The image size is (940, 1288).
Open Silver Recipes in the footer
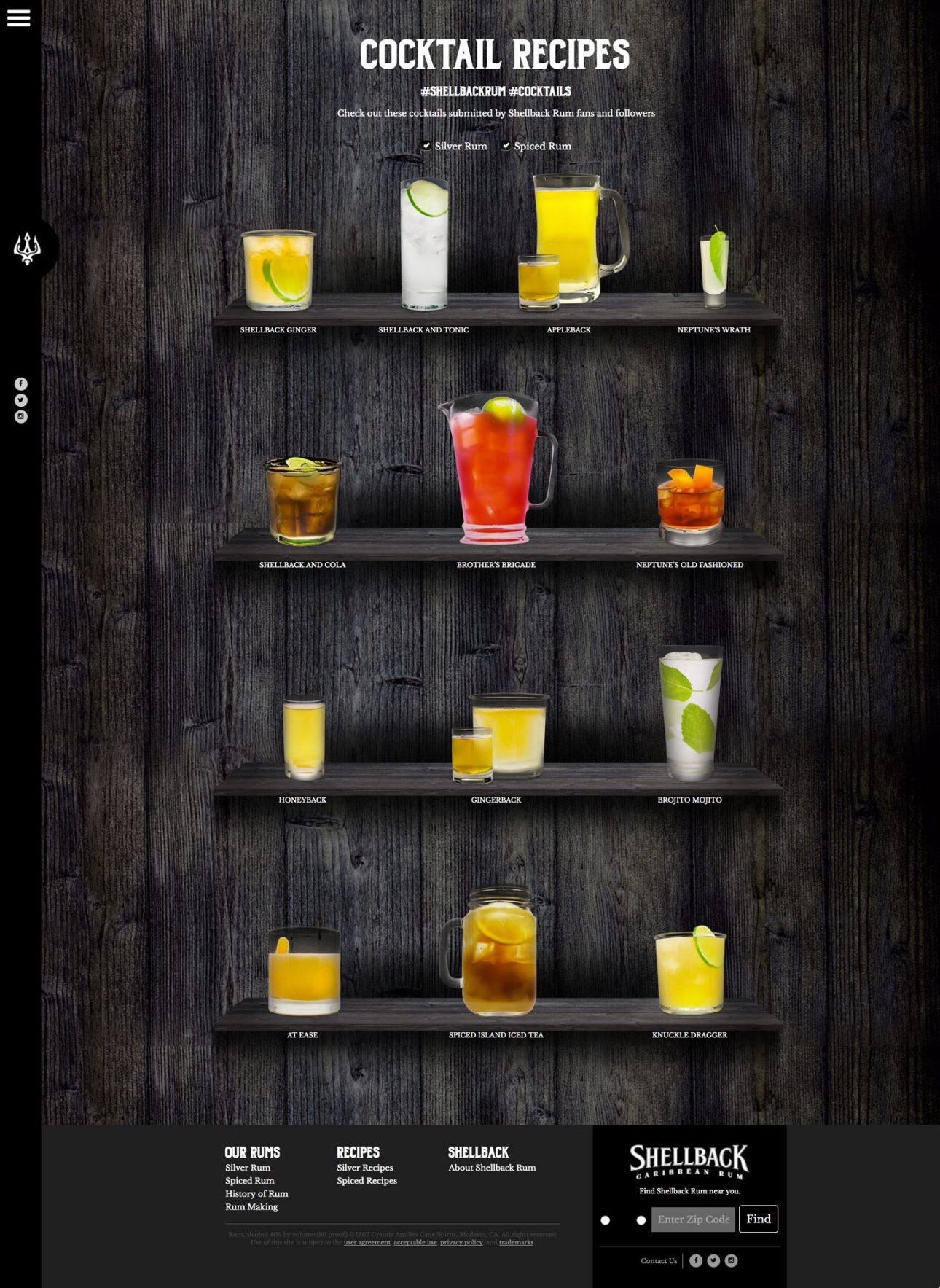click(364, 1168)
